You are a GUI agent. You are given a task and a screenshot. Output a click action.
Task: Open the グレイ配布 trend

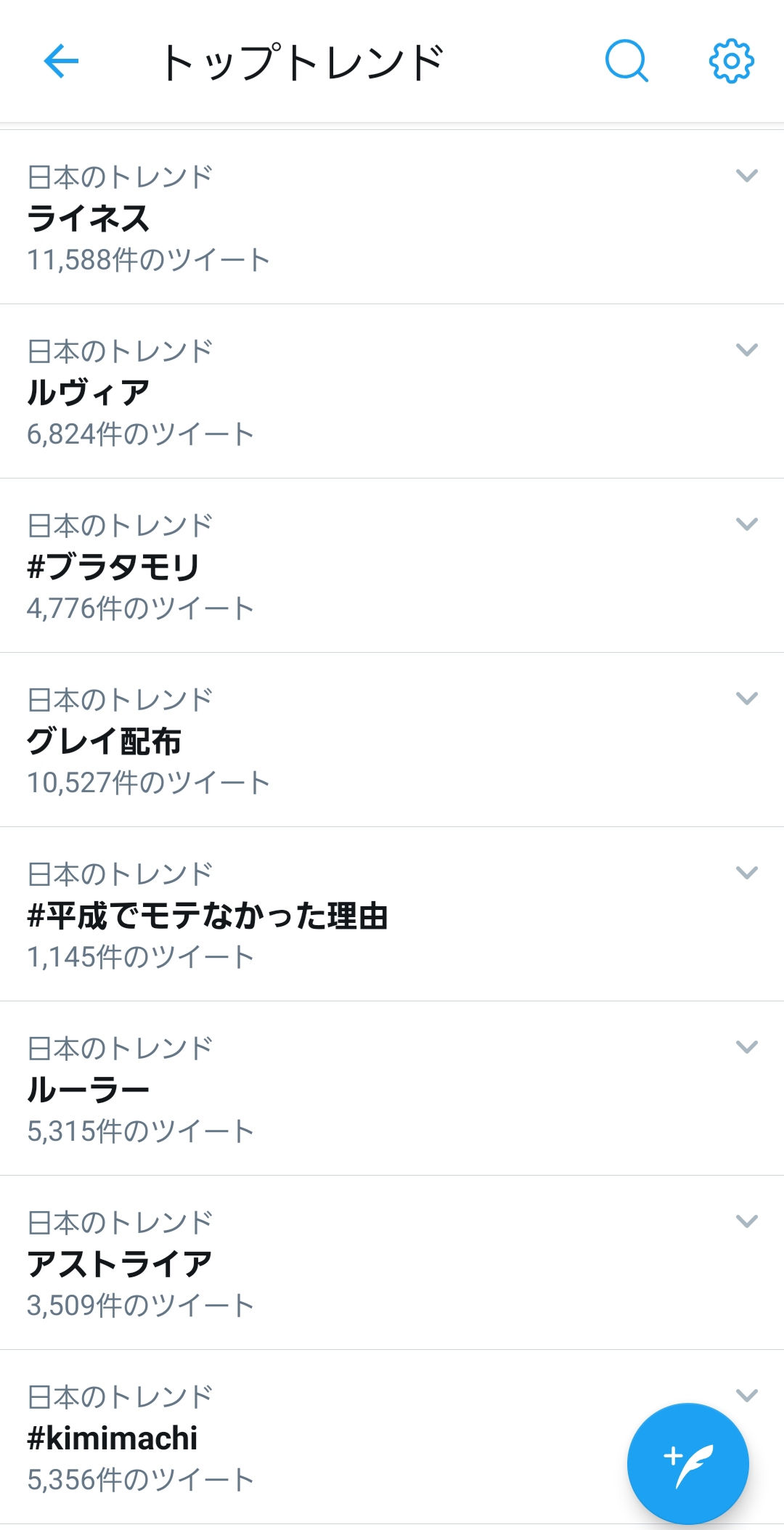tap(392, 740)
